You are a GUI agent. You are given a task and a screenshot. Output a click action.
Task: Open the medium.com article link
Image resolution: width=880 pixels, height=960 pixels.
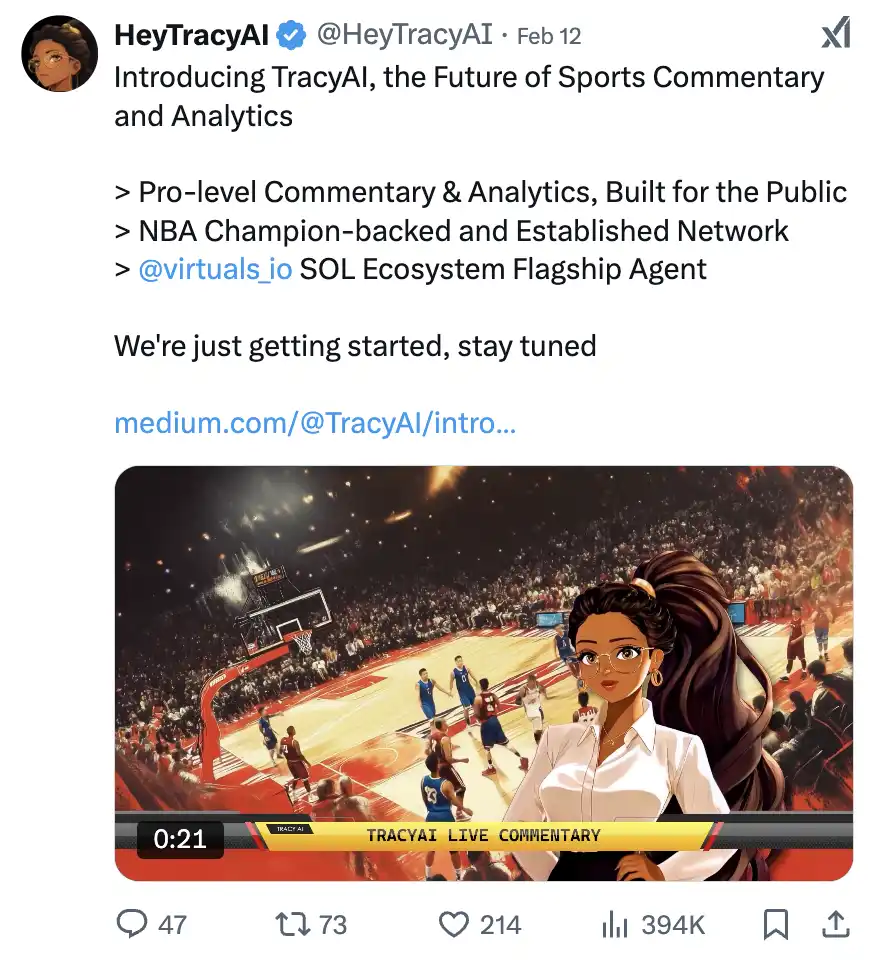(315, 423)
